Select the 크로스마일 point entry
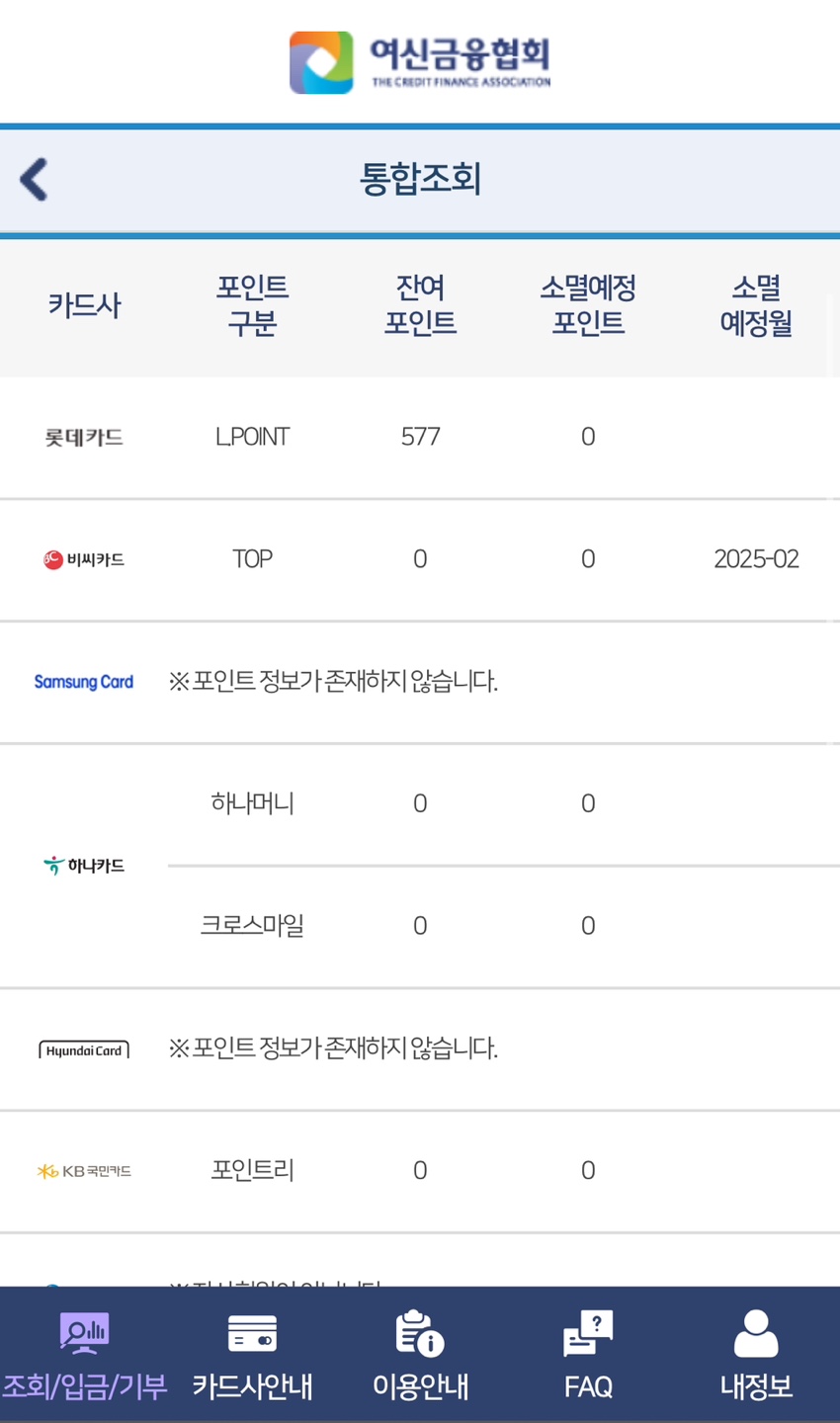 click(x=252, y=925)
